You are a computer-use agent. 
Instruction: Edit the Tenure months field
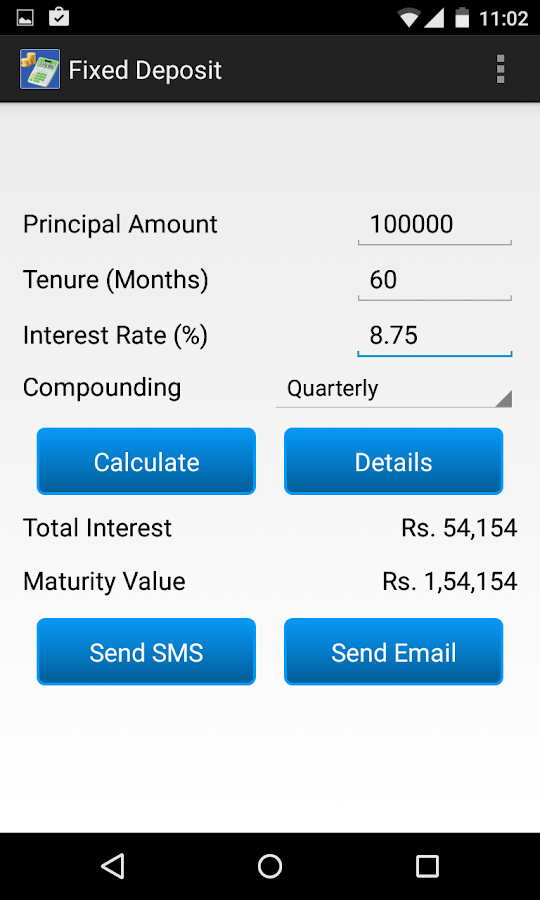434,280
